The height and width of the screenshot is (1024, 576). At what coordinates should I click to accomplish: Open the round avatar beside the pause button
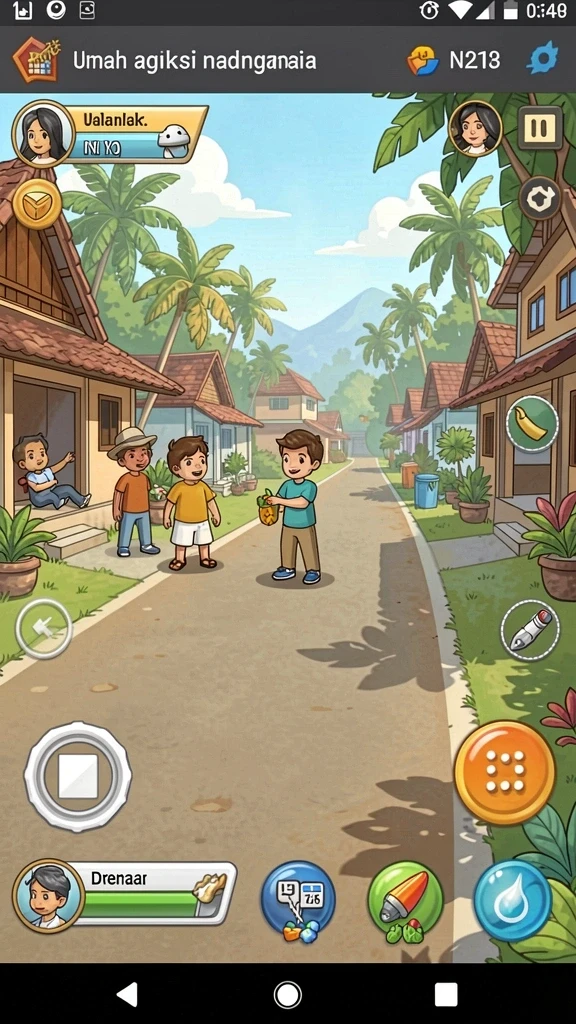[x=475, y=128]
